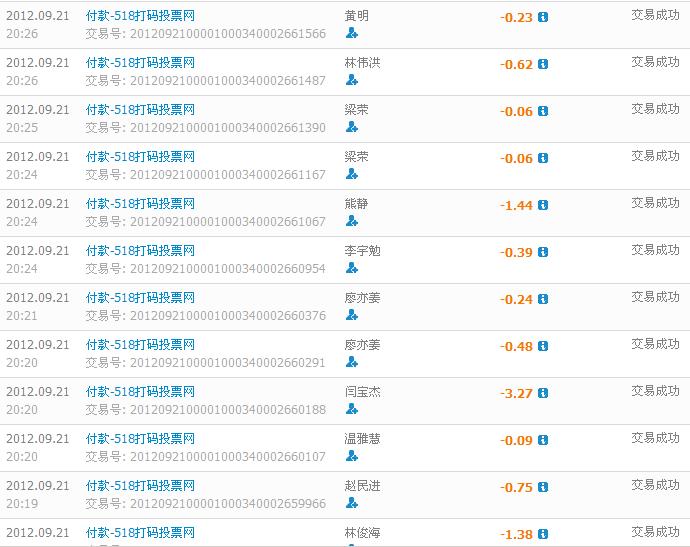This screenshot has height=547, width=690.
Task: Open the contact icon under 闫宝杰
Action: tap(351, 409)
